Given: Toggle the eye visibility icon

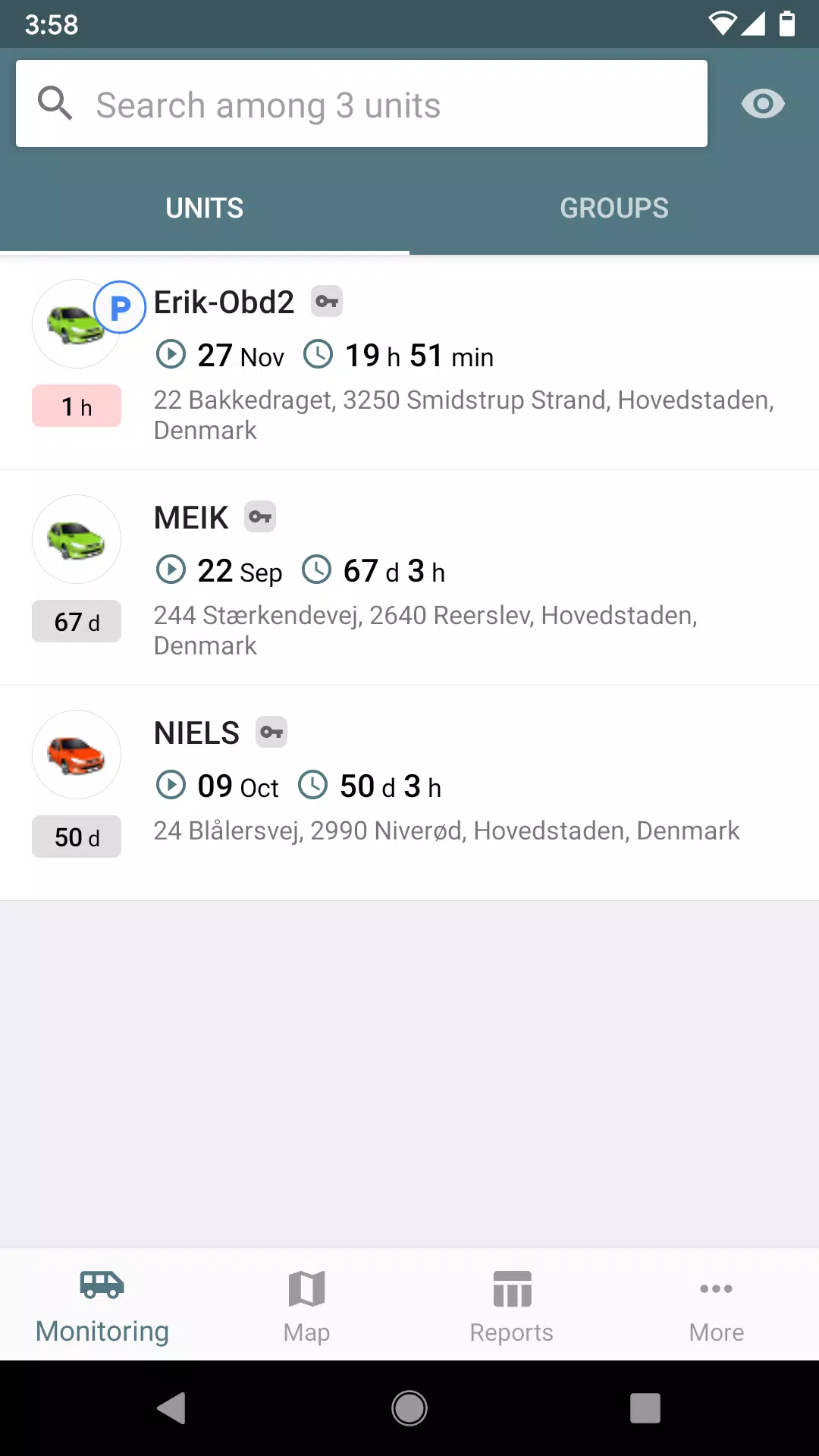Looking at the screenshot, I should coord(763,104).
